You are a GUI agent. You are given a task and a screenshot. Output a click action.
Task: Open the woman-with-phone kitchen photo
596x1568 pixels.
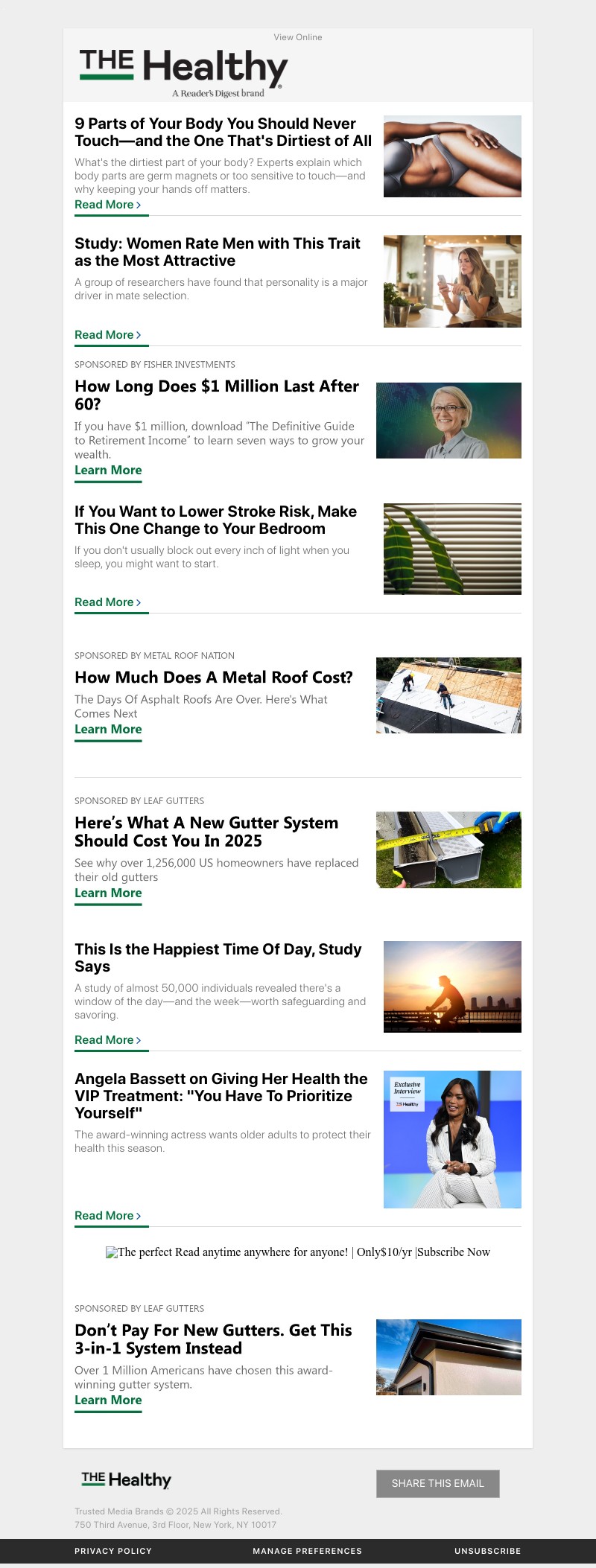pos(452,281)
